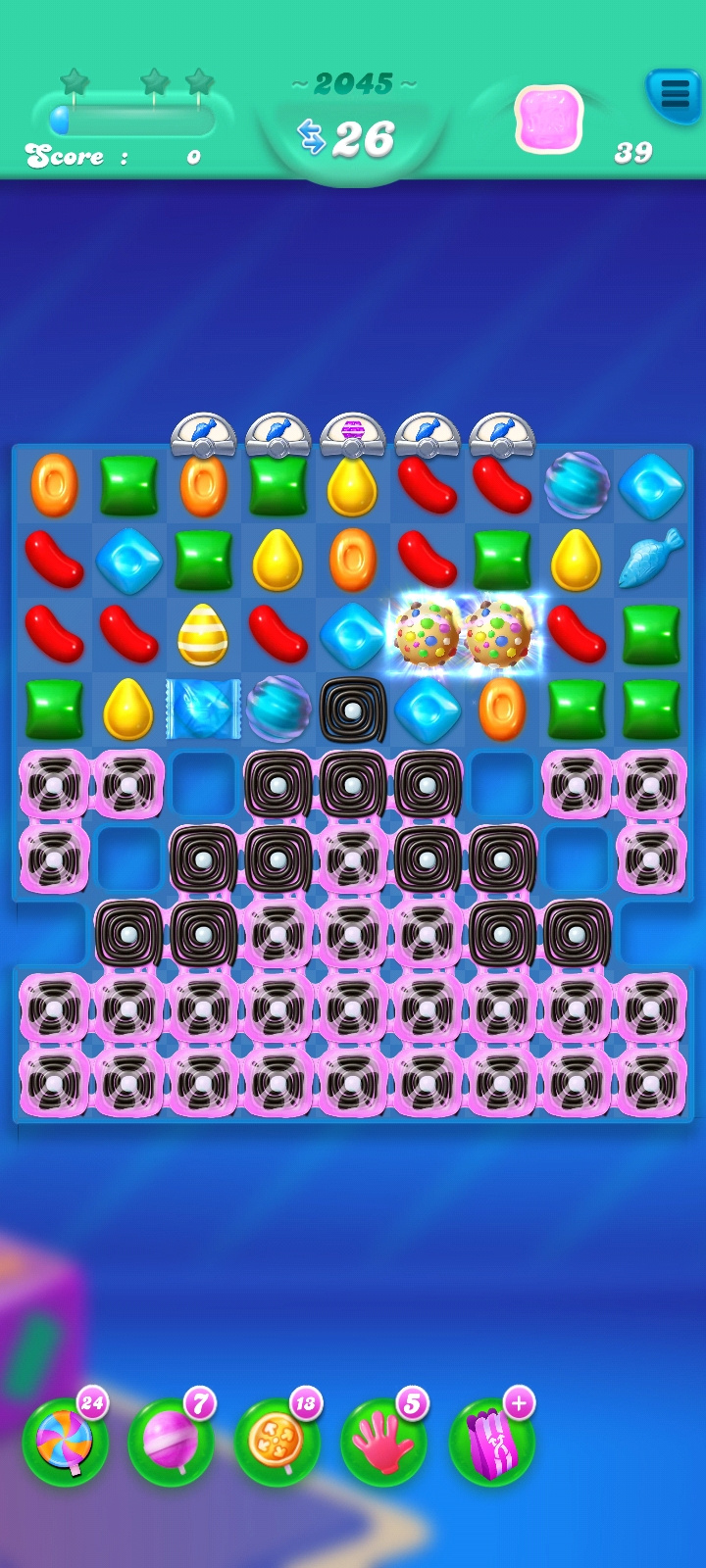Tap the yellow striped candy on the board
The height and width of the screenshot is (1568, 706).
coord(203,634)
